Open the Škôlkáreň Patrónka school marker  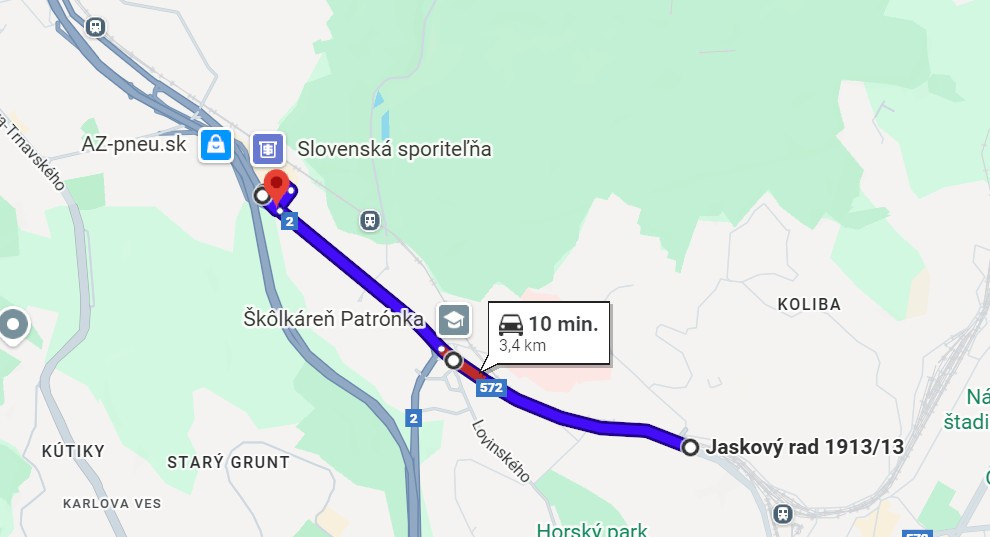pyautogui.click(x=454, y=320)
